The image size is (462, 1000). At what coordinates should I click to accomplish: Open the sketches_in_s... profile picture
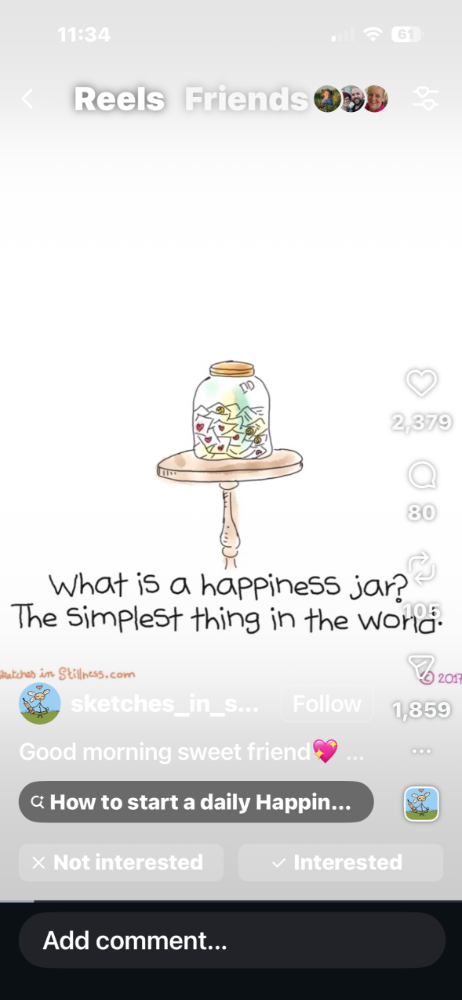[x=40, y=703]
